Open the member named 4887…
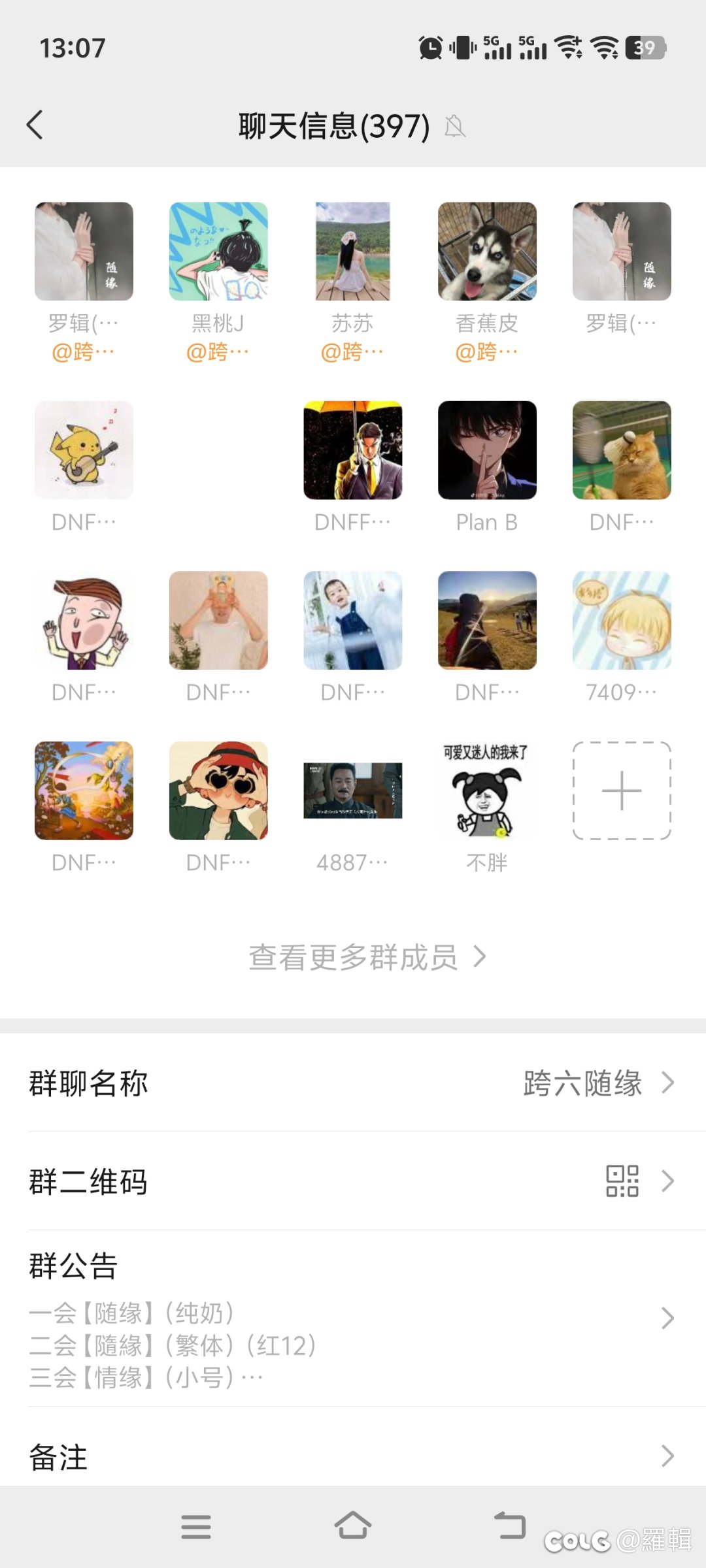Image resolution: width=706 pixels, height=1568 pixels. click(353, 791)
